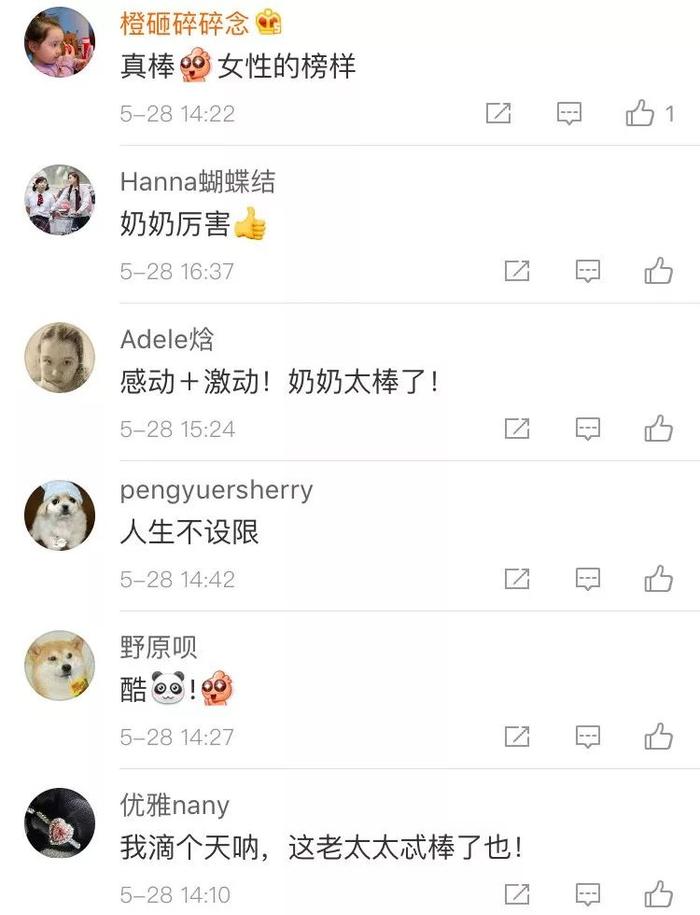Reply to Hanna蝴蝶结's comment

tap(588, 271)
